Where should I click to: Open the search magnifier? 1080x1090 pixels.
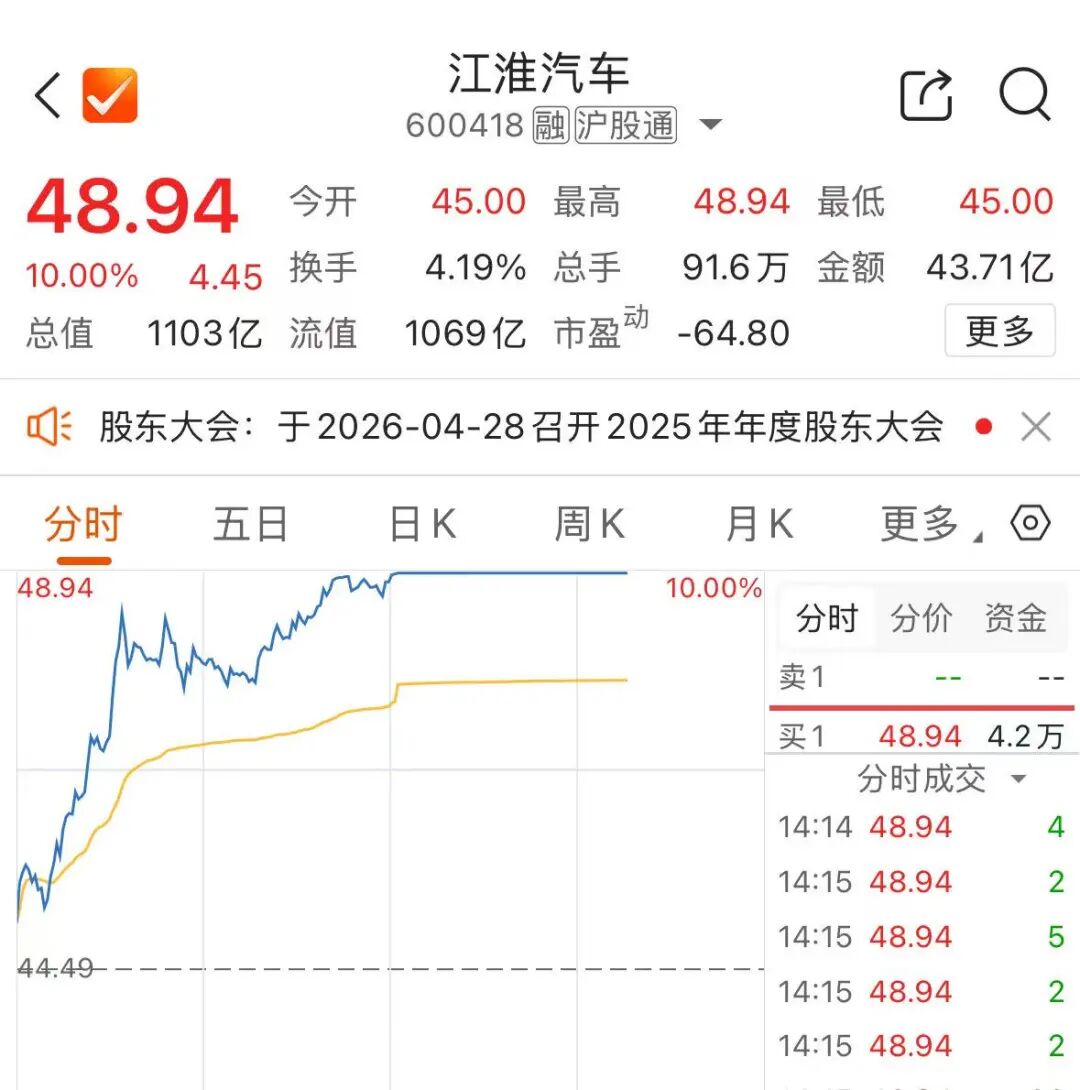click(1025, 96)
